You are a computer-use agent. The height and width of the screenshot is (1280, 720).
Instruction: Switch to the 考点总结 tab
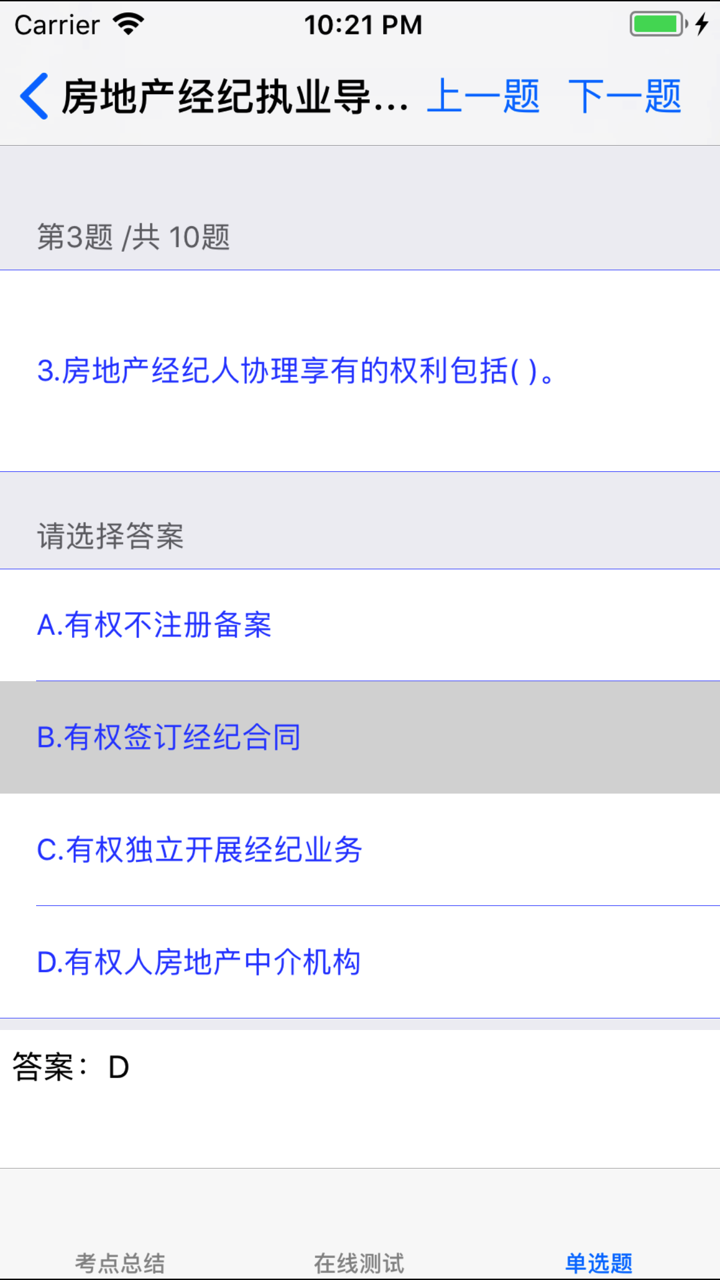(122, 1261)
